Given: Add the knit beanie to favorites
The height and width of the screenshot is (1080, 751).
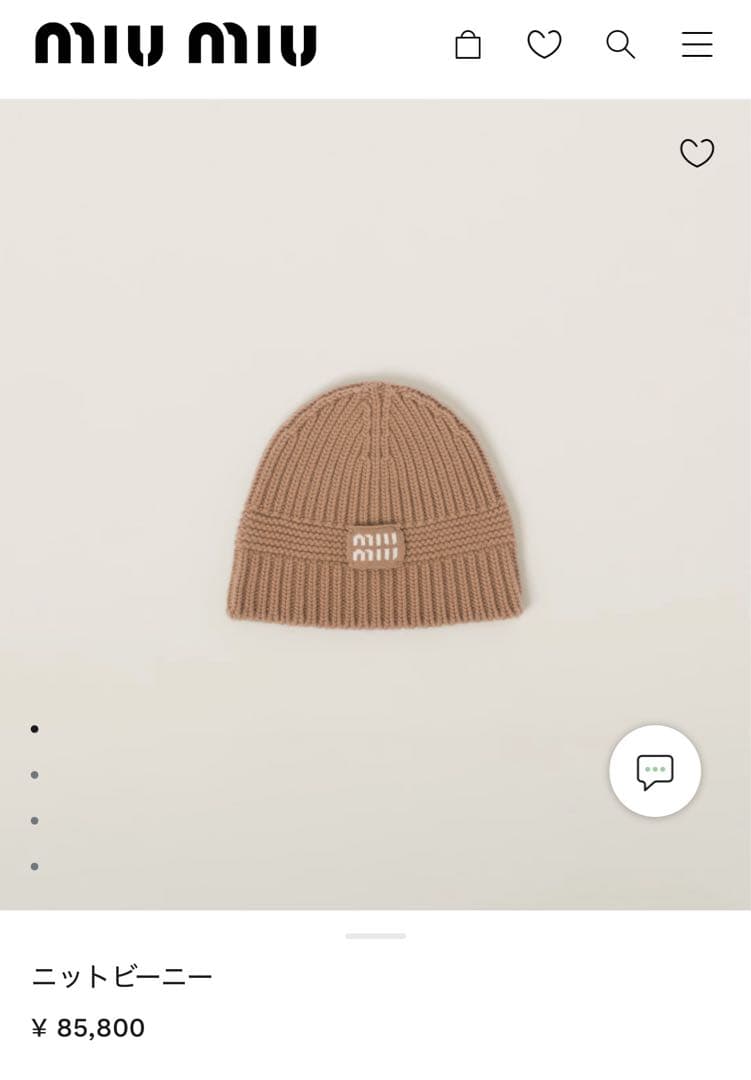Looking at the screenshot, I should (697, 153).
